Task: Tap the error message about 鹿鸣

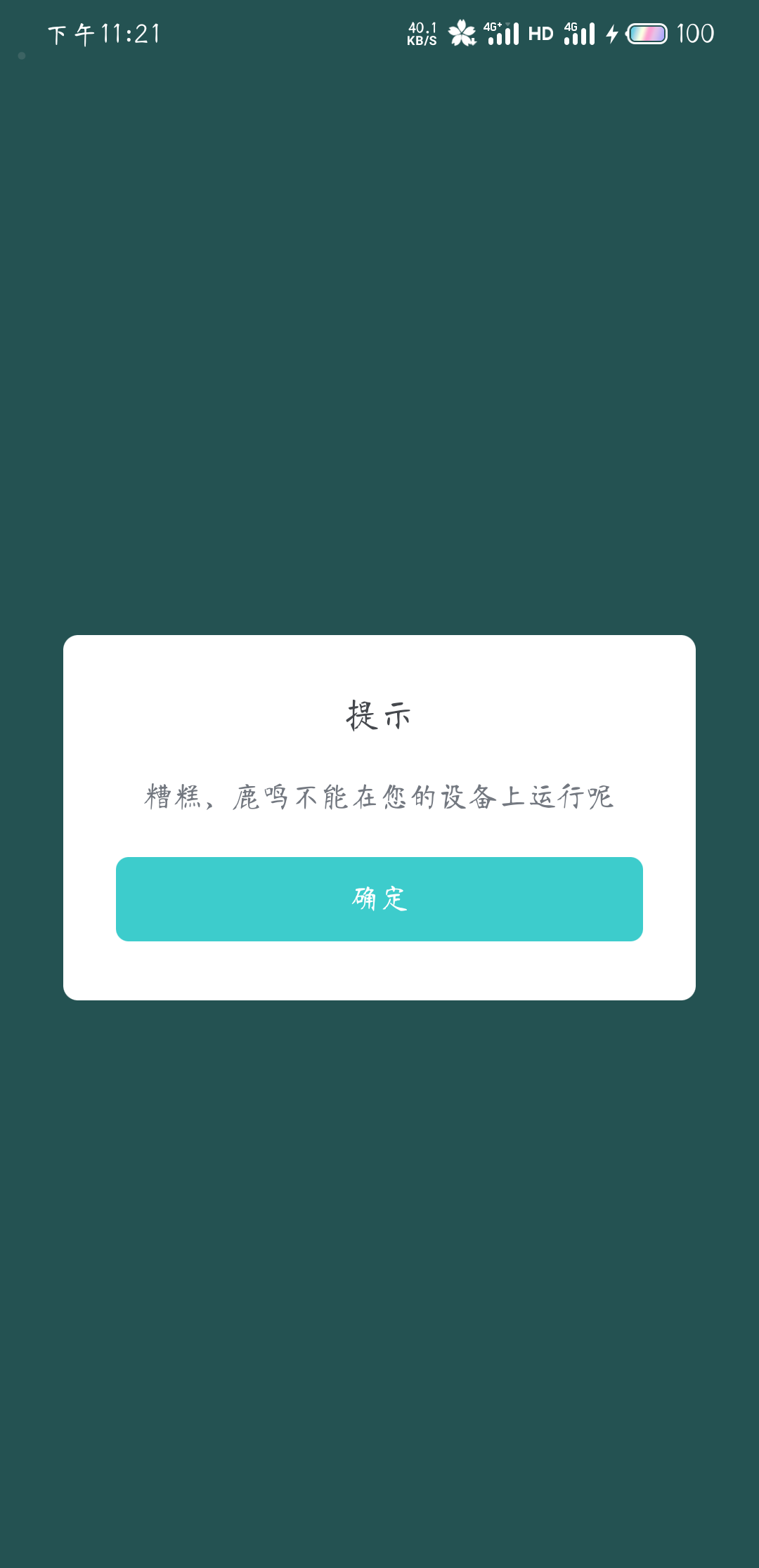Action: tap(379, 797)
